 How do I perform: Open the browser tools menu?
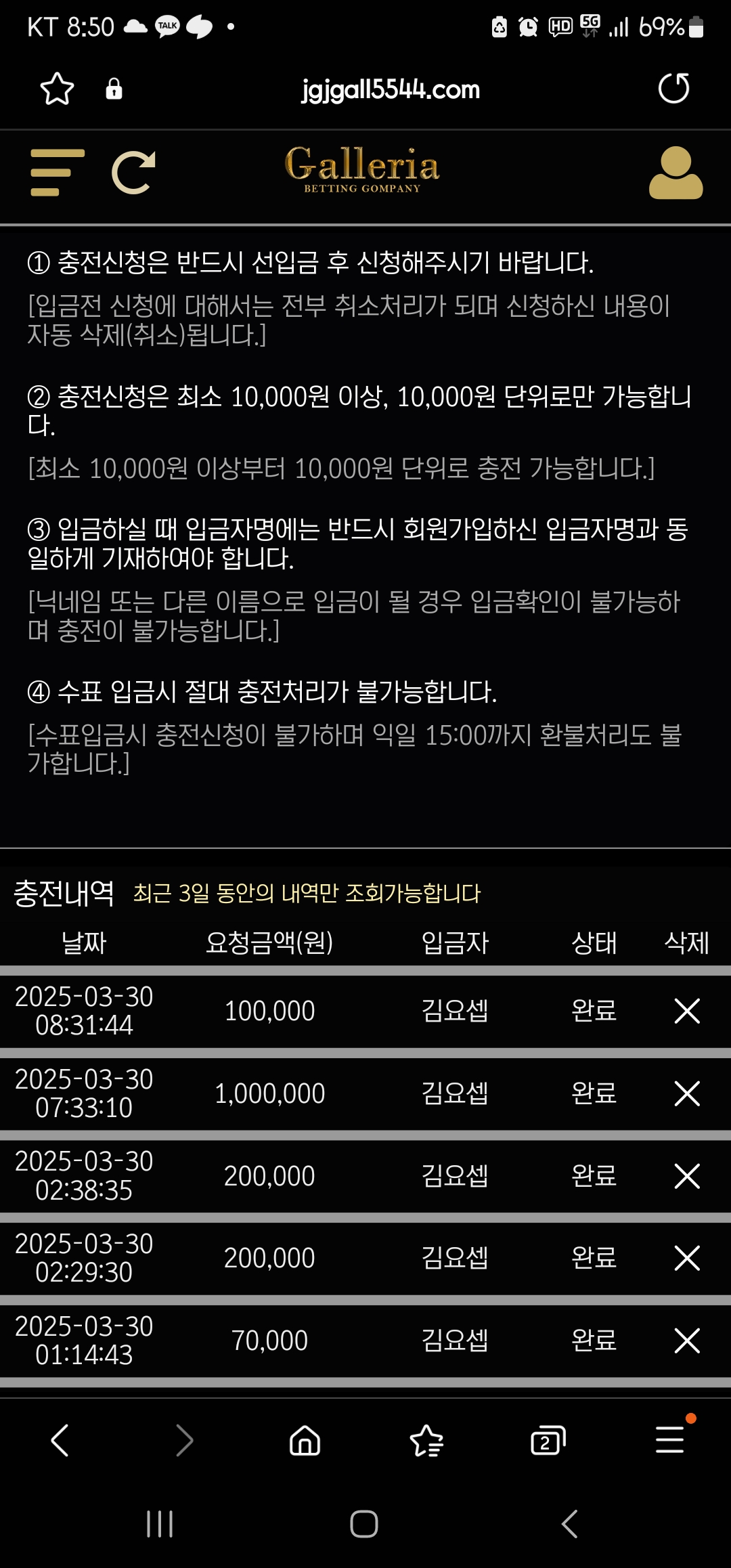[670, 1440]
